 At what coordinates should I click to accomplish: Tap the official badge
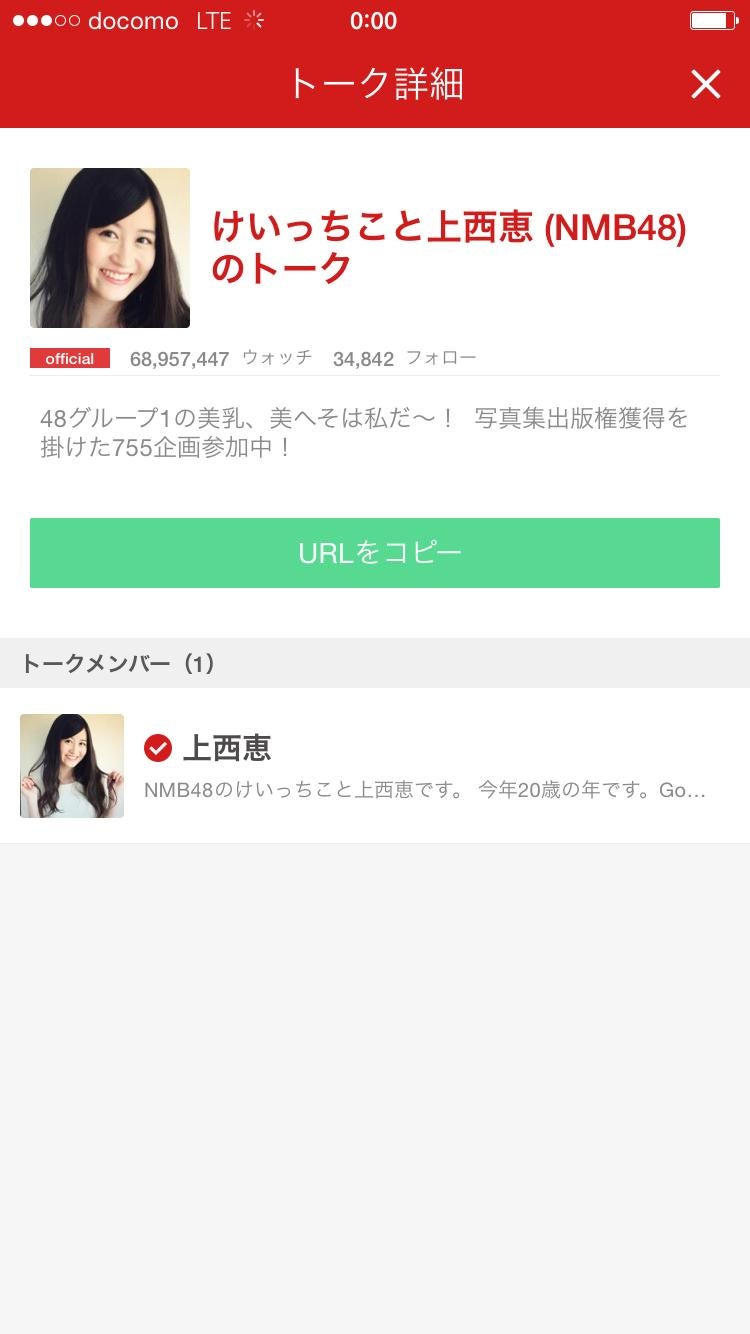pos(69,358)
